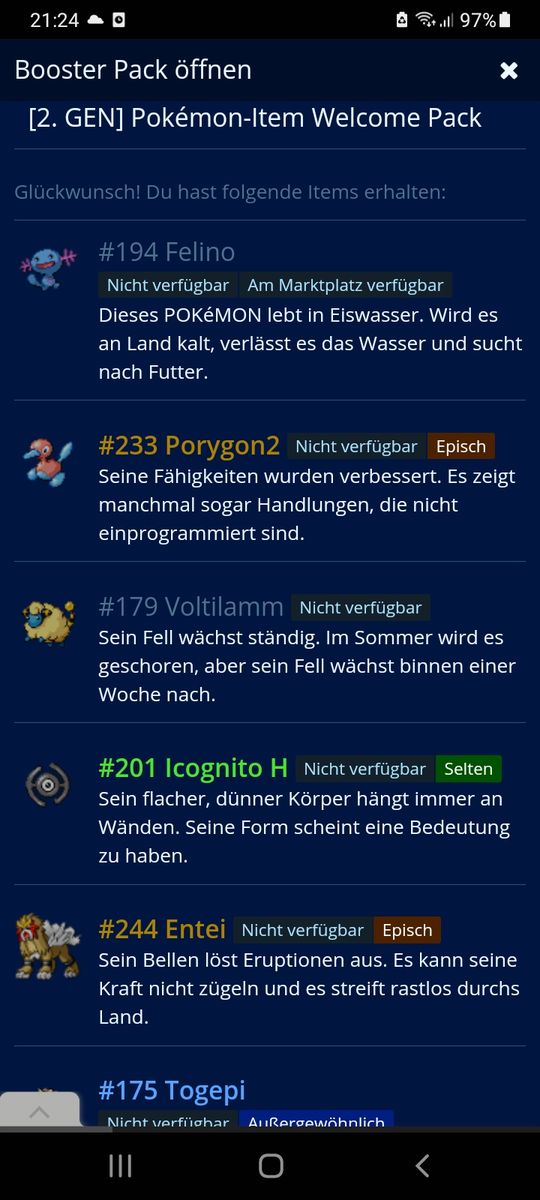
Task: Close the Booster Pack öffnen dialog
Action: [509, 70]
